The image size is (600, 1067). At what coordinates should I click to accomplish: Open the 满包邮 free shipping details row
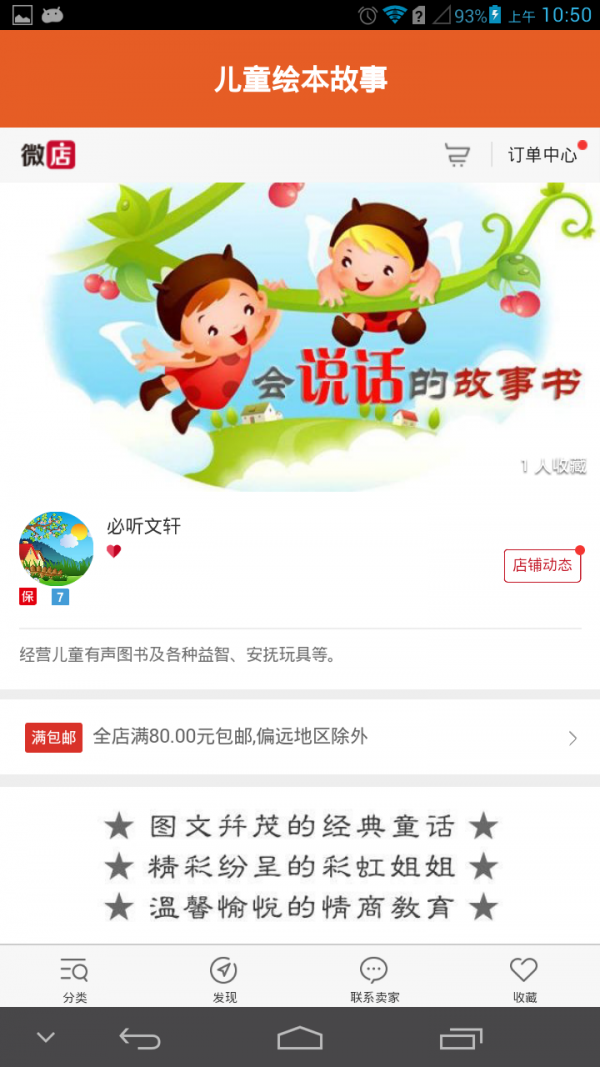click(300, 737)
